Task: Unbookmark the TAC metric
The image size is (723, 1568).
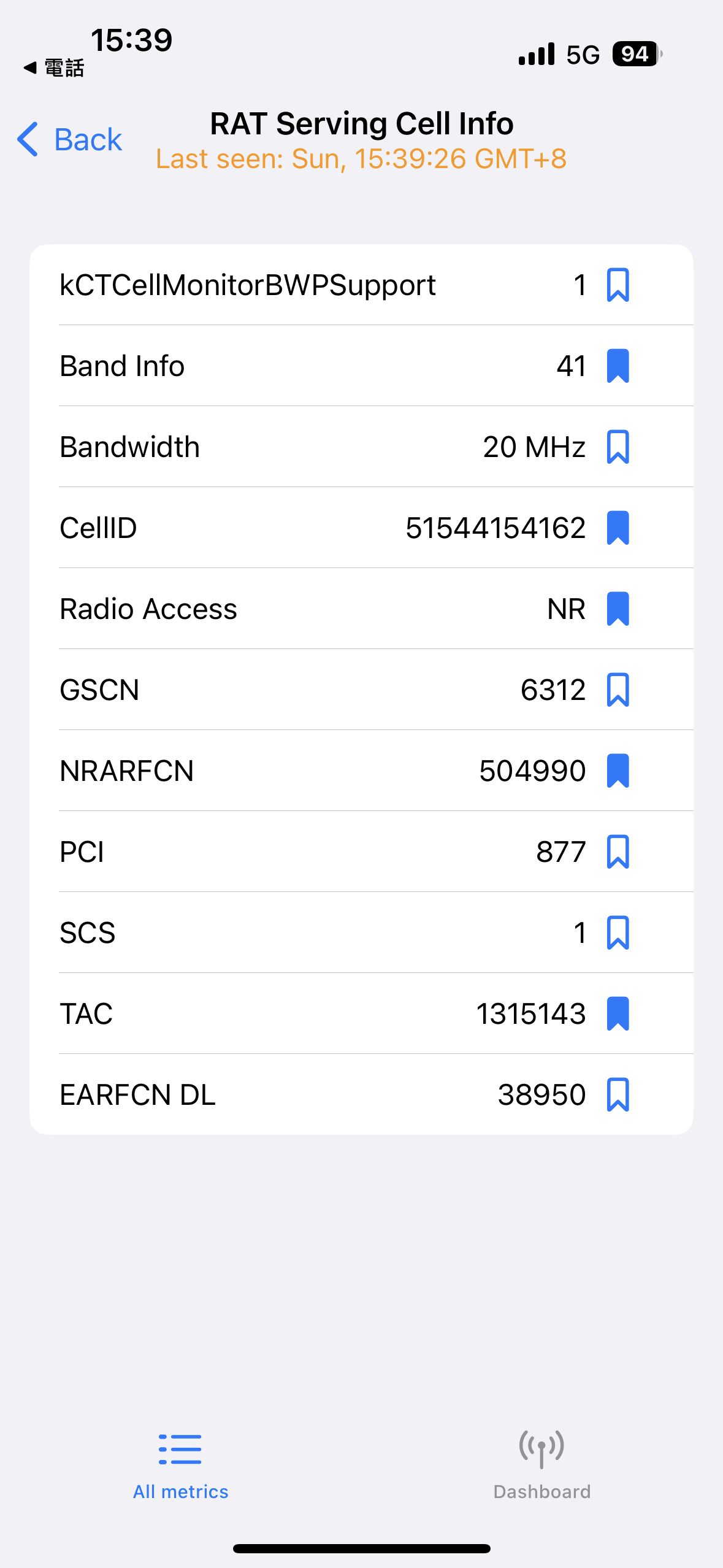Action: coord(618,1014)
